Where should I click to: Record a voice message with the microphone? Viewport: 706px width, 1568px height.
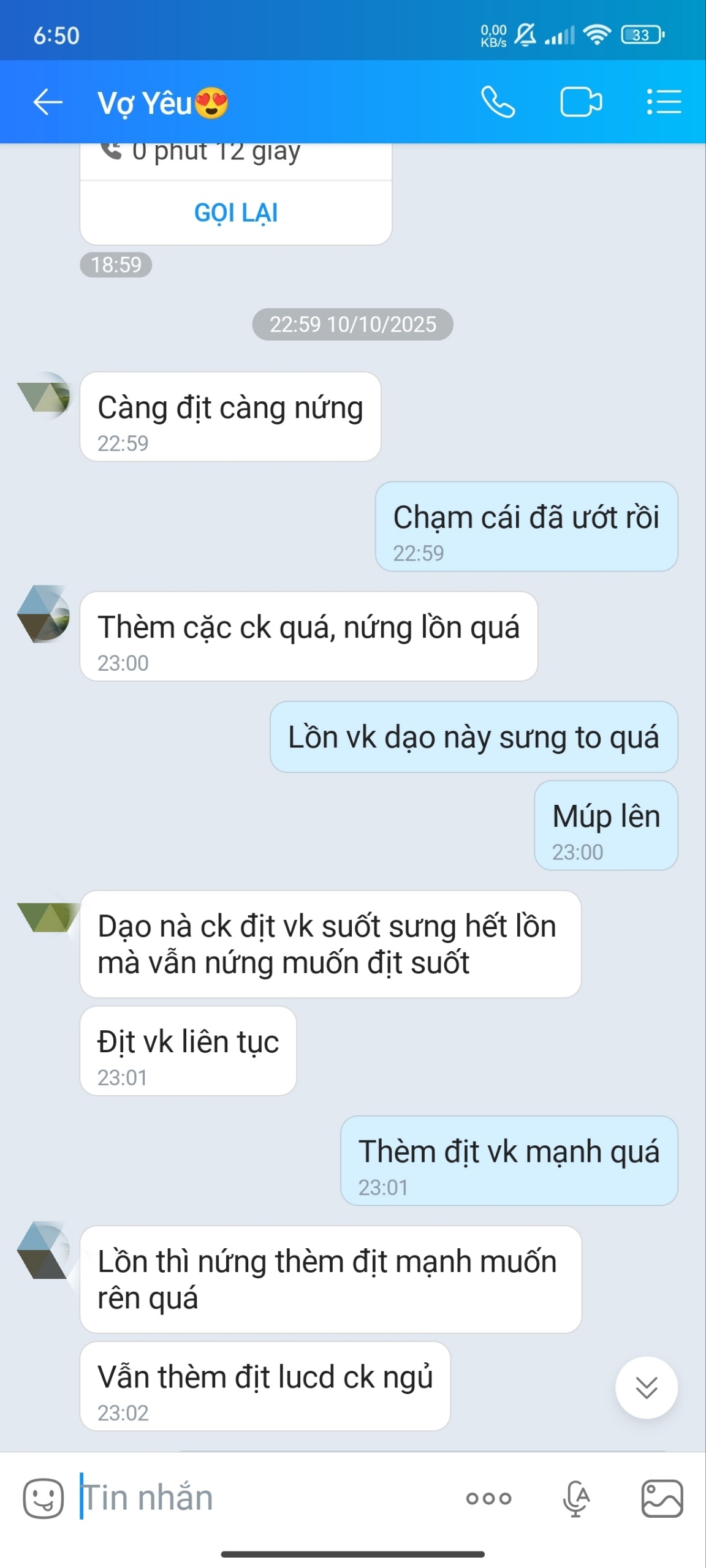pyautogui.click(x=575, y=1498)
